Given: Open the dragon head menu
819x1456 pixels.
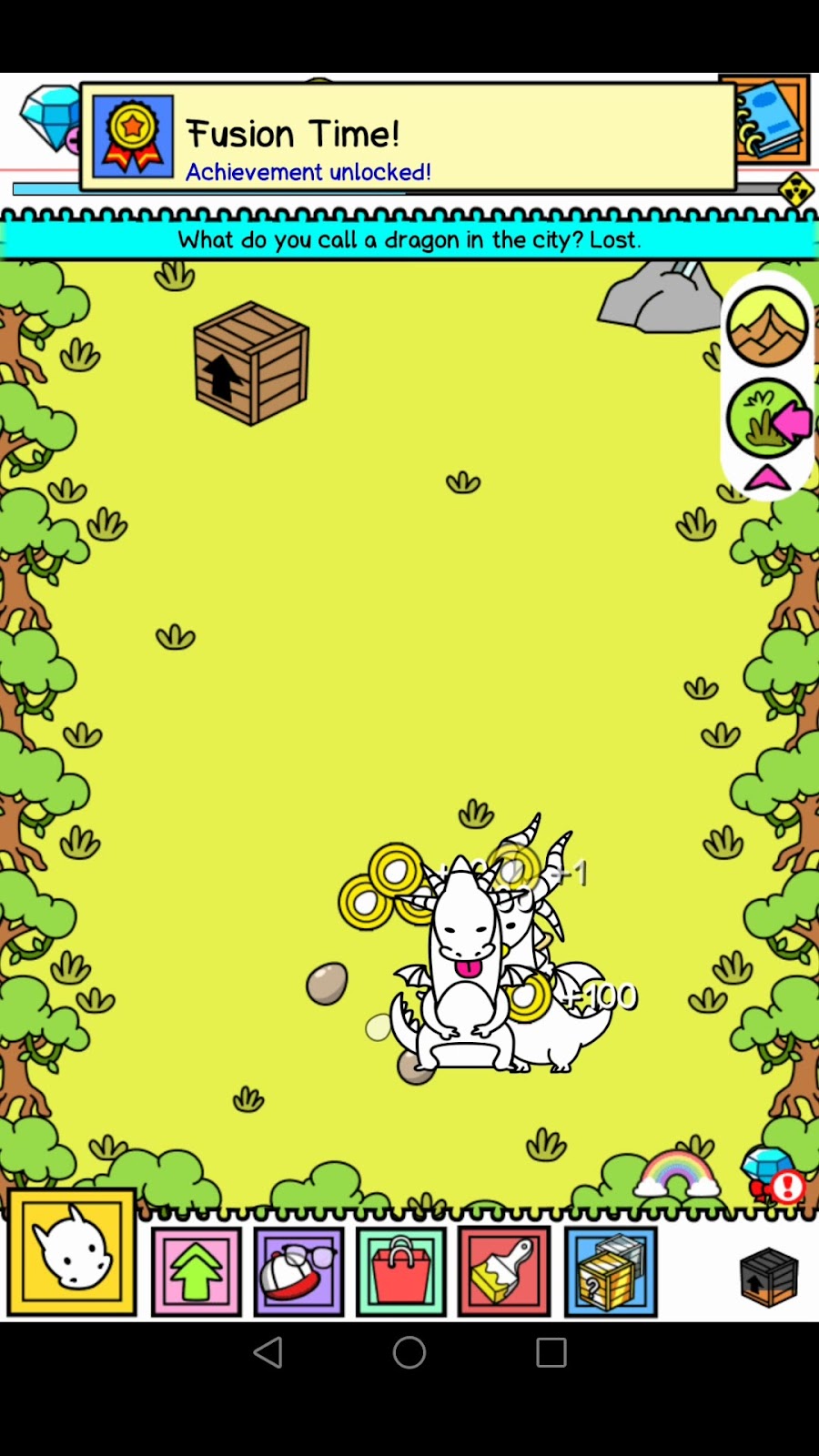Looking at the screenshot, I should pyautogui.click(x=72, y=1252).
